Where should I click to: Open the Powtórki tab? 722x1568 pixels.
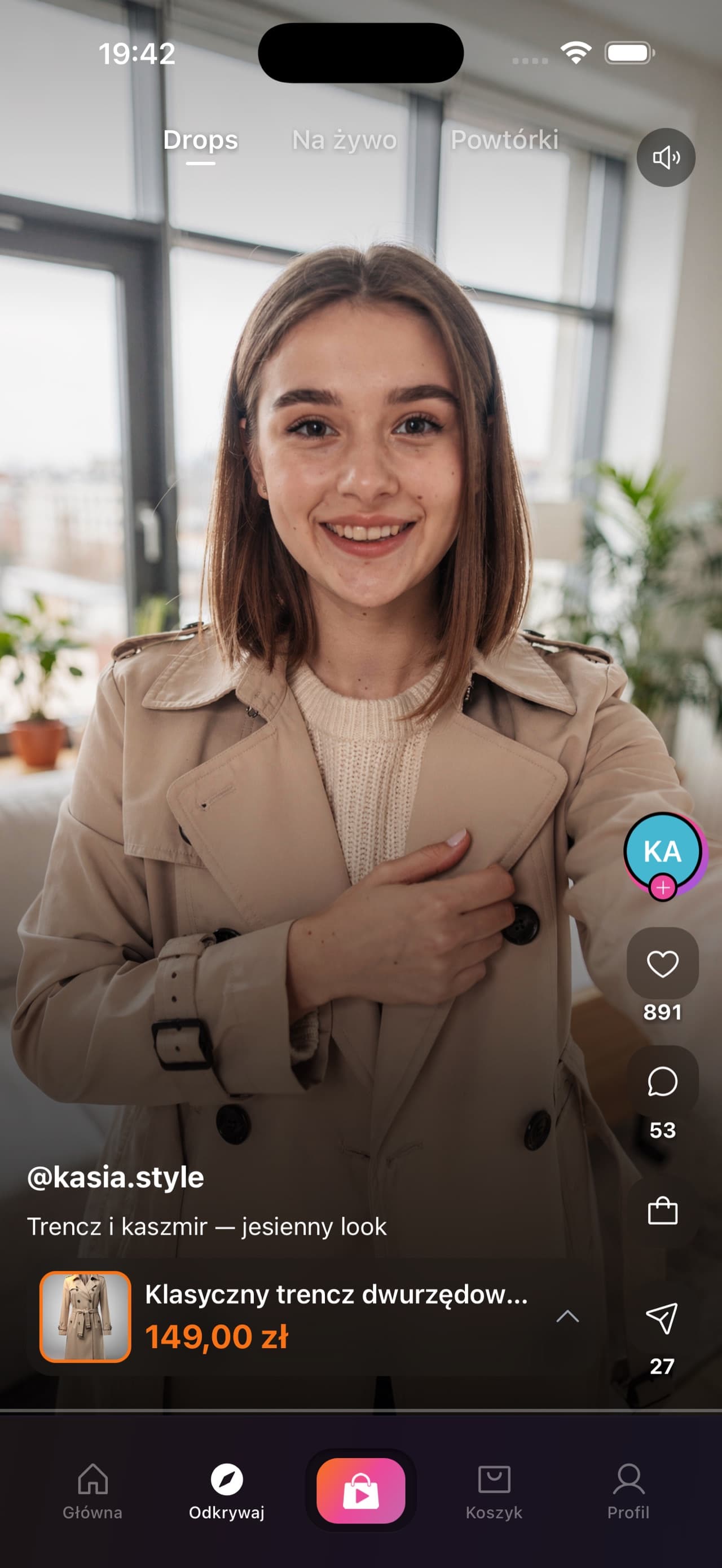(504, 139)
